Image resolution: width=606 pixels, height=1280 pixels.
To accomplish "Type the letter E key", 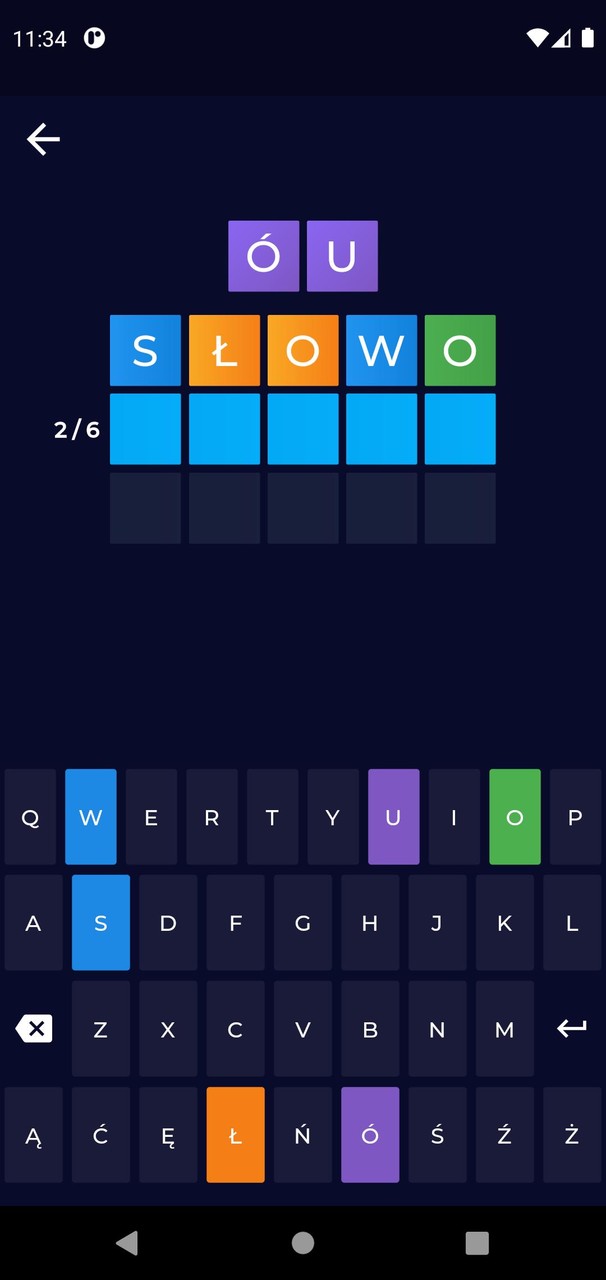I will 151,817.
